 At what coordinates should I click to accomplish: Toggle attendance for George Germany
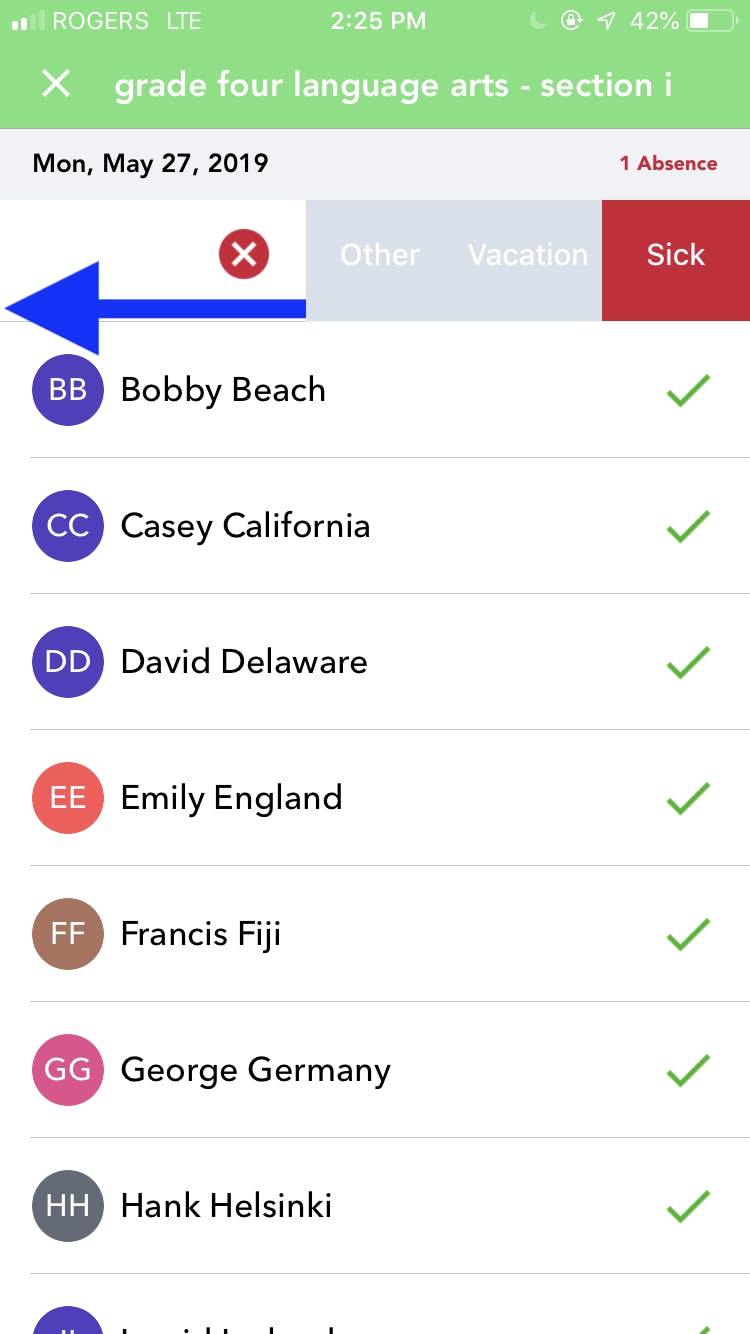[x=688, y=1070]
